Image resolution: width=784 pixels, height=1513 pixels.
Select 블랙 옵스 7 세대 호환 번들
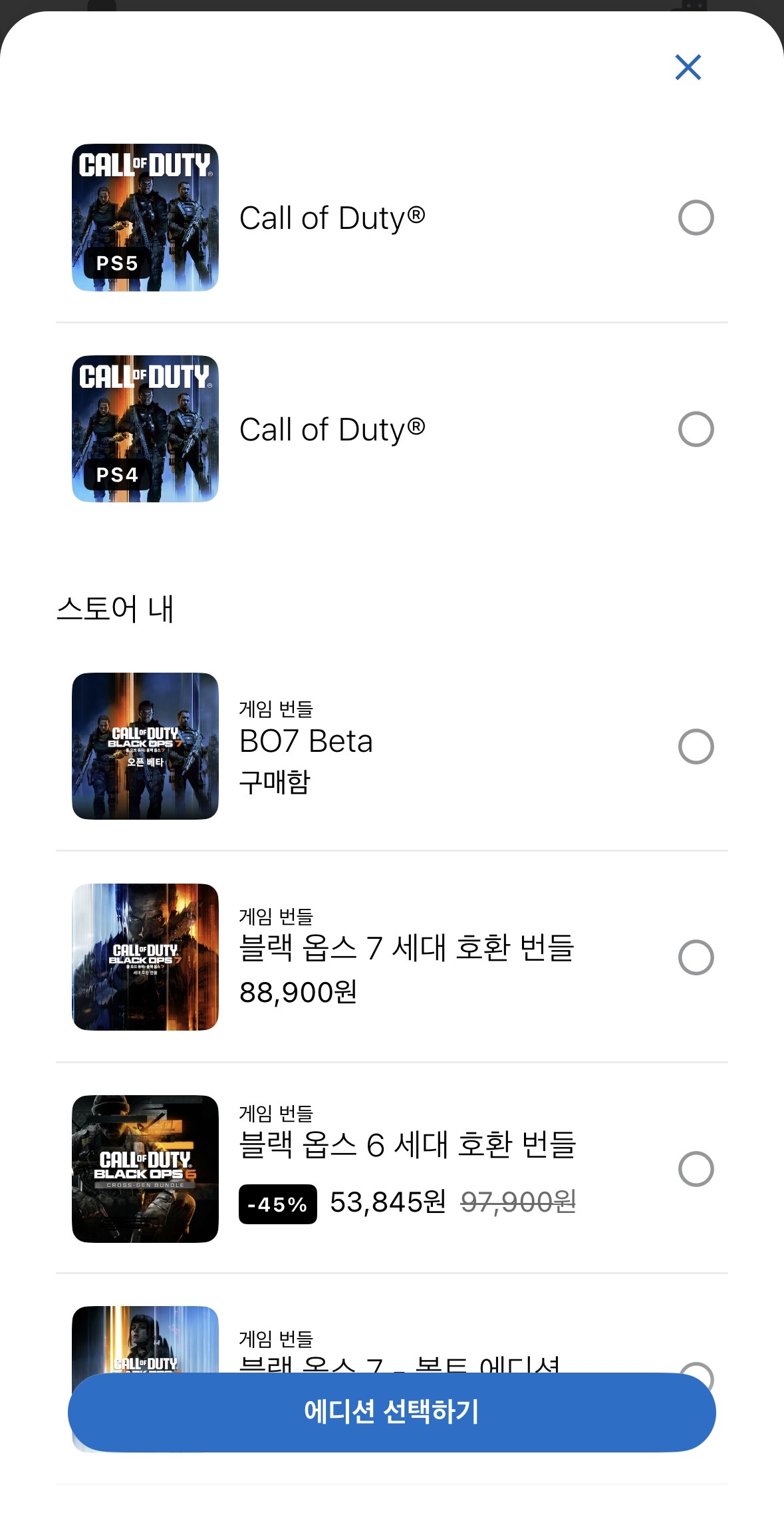coord(696,957)
